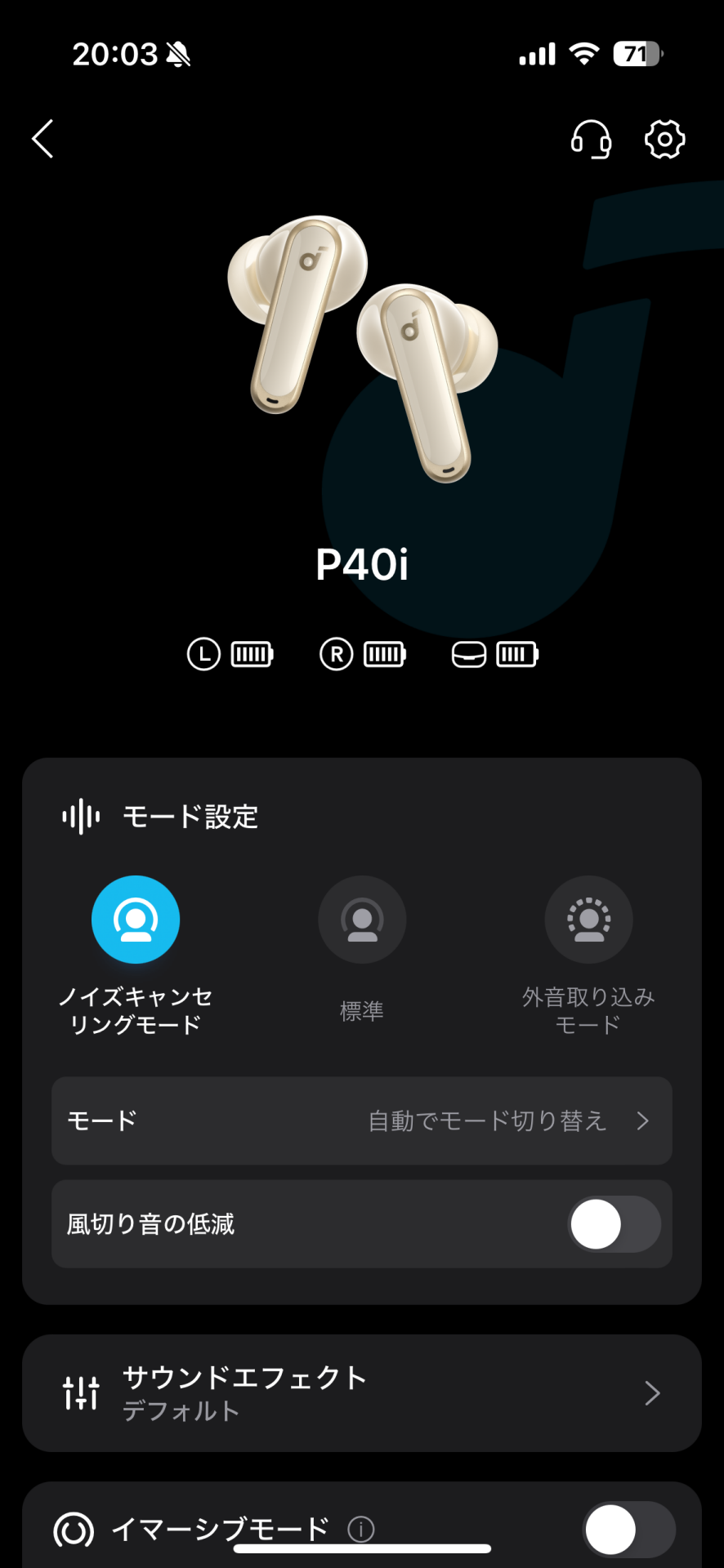This screenshot has height=1568, width=724.
Task: Open the headset support icon
Action: point(591,139)
